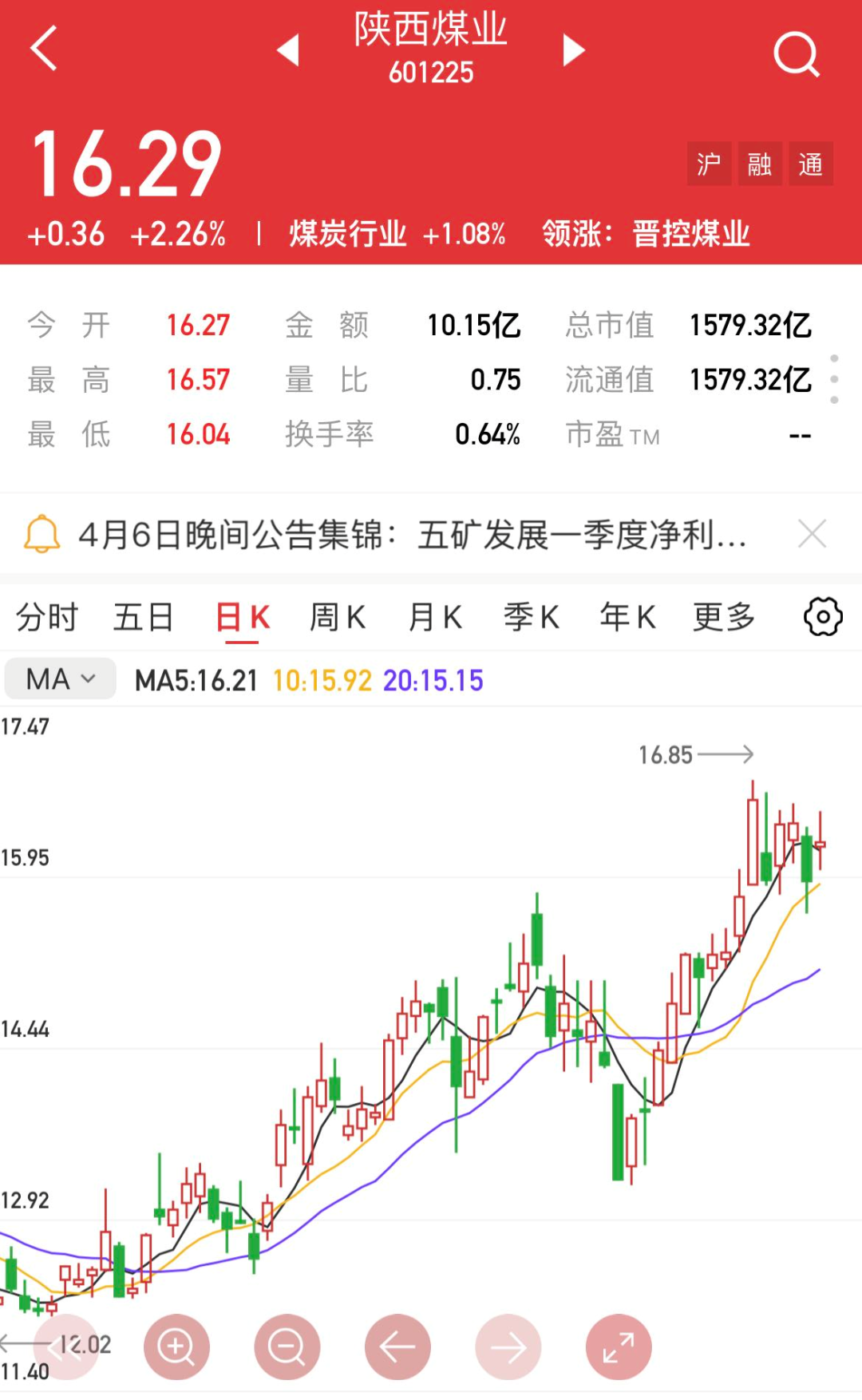Expand the 更多 chart period options
Screen dimensions: 862x1400
(724, 618)
